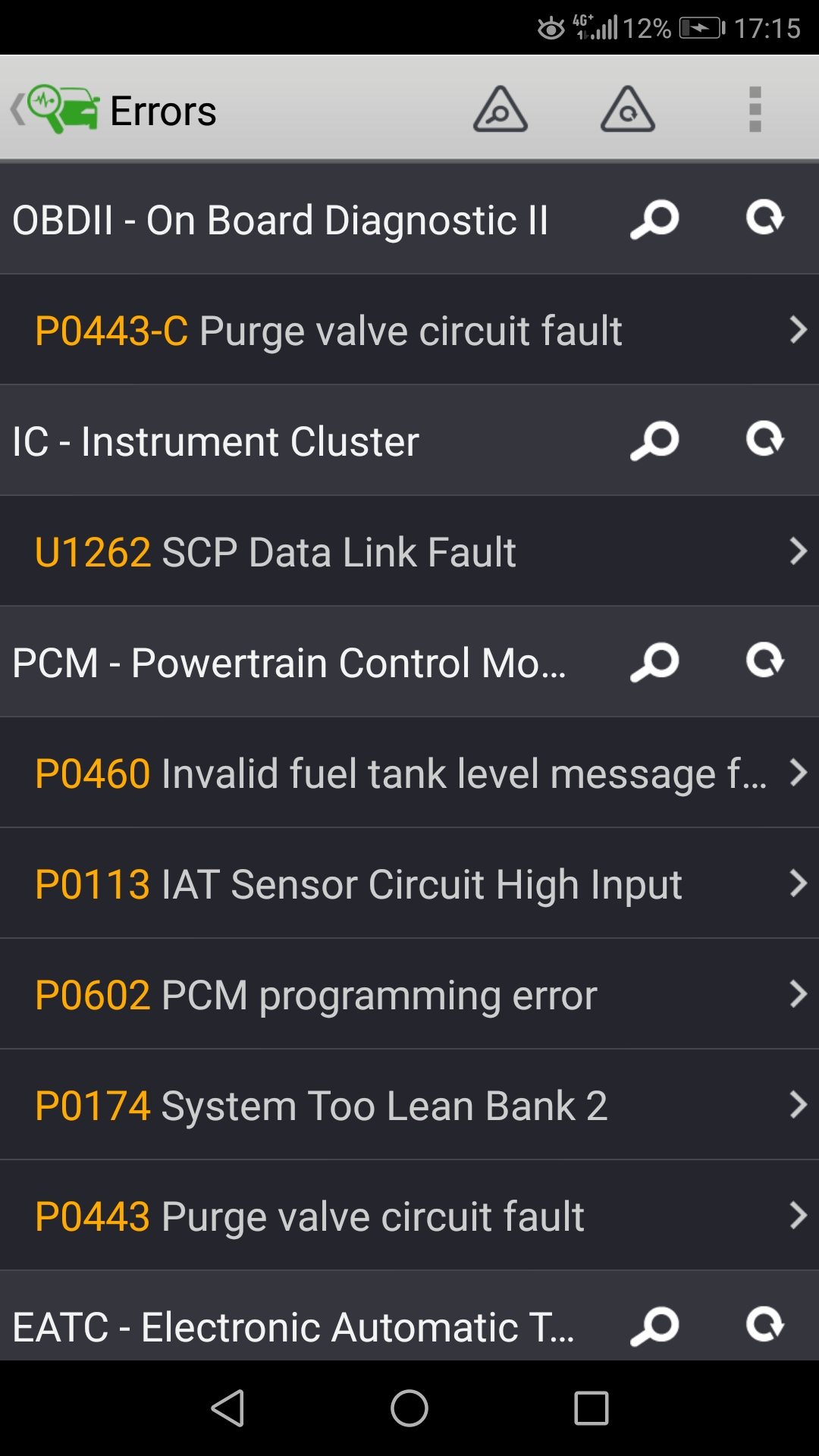Refresh the EATC section
Screen dimensions: 819x1456
(764, 1326)
